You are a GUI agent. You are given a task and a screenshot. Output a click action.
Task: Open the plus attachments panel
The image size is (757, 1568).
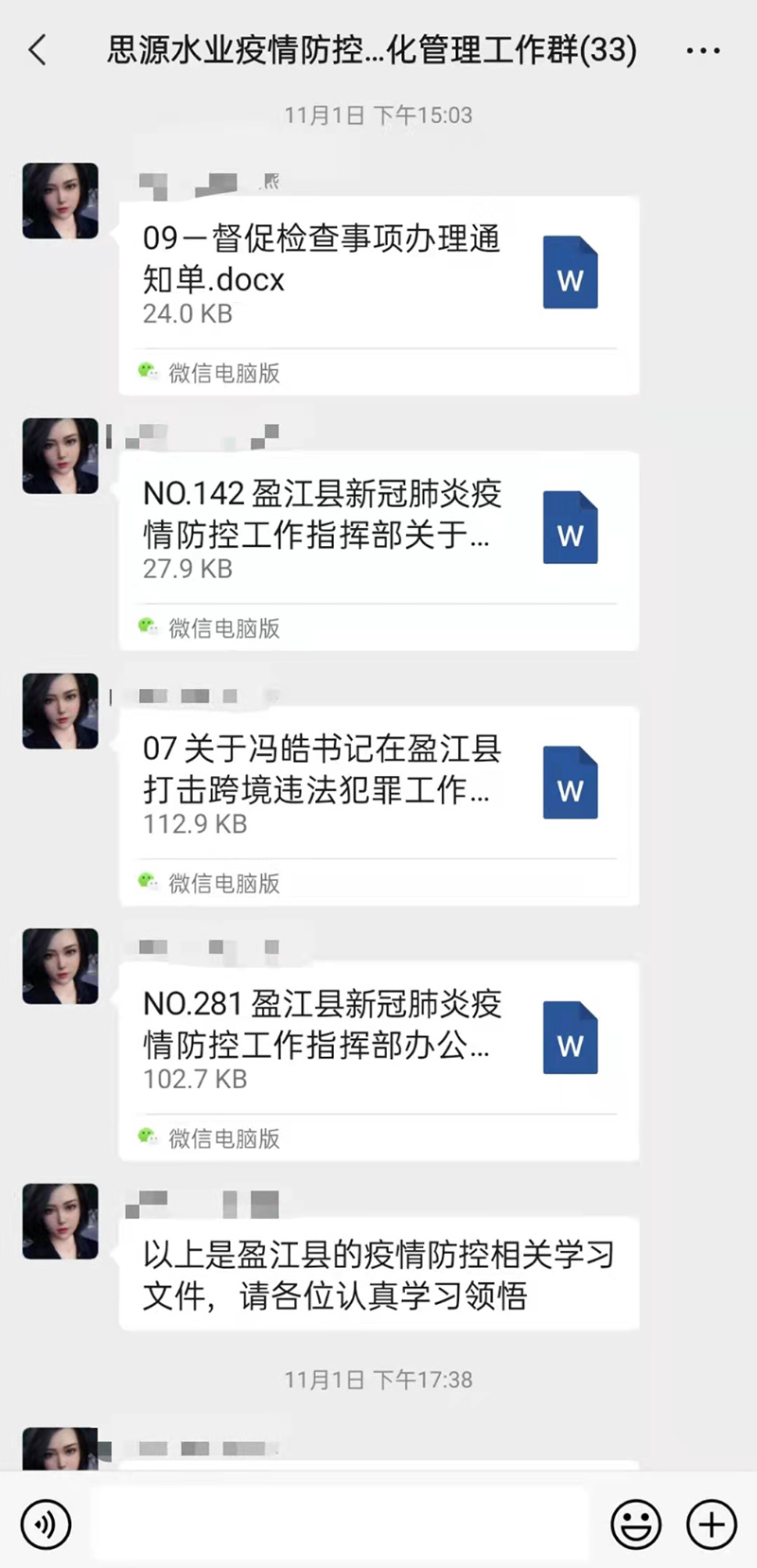711,1524
